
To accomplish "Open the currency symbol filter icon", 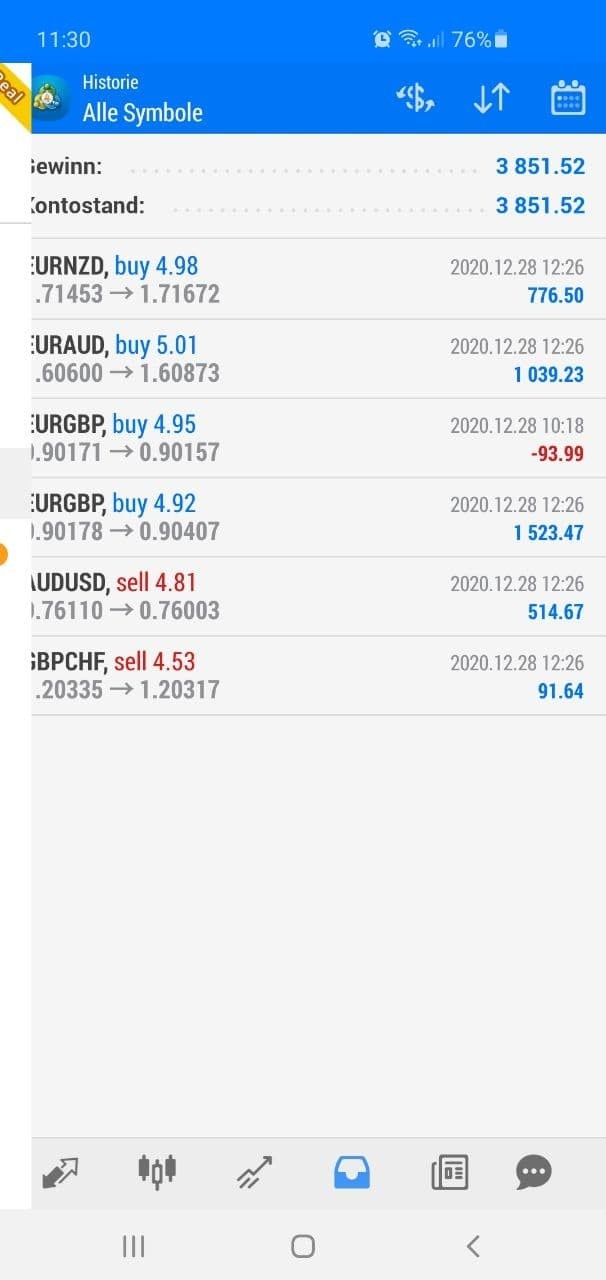I will [414, 98].
